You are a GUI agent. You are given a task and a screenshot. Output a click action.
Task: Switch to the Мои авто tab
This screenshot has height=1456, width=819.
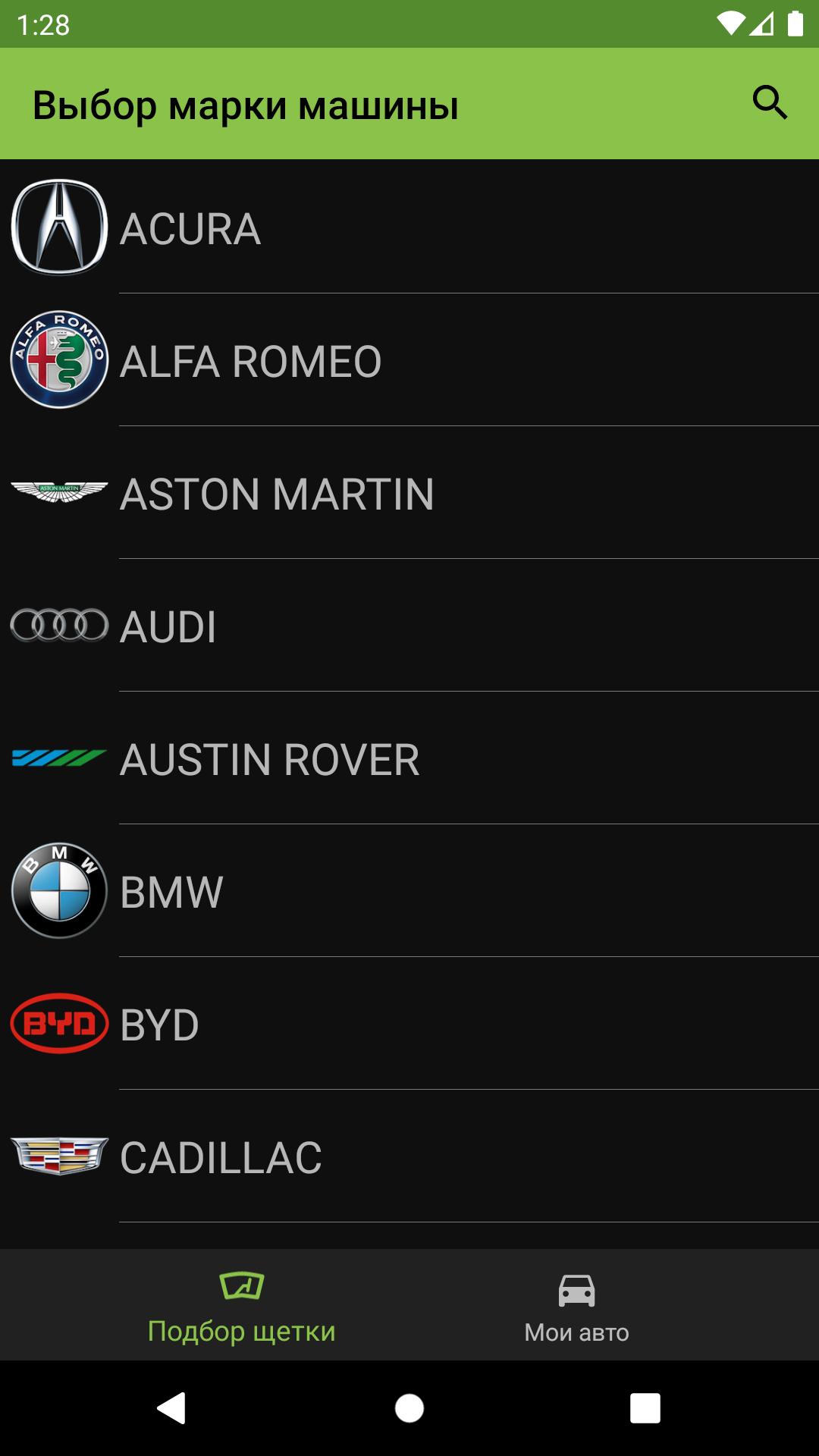click(x=576, y=1306)
